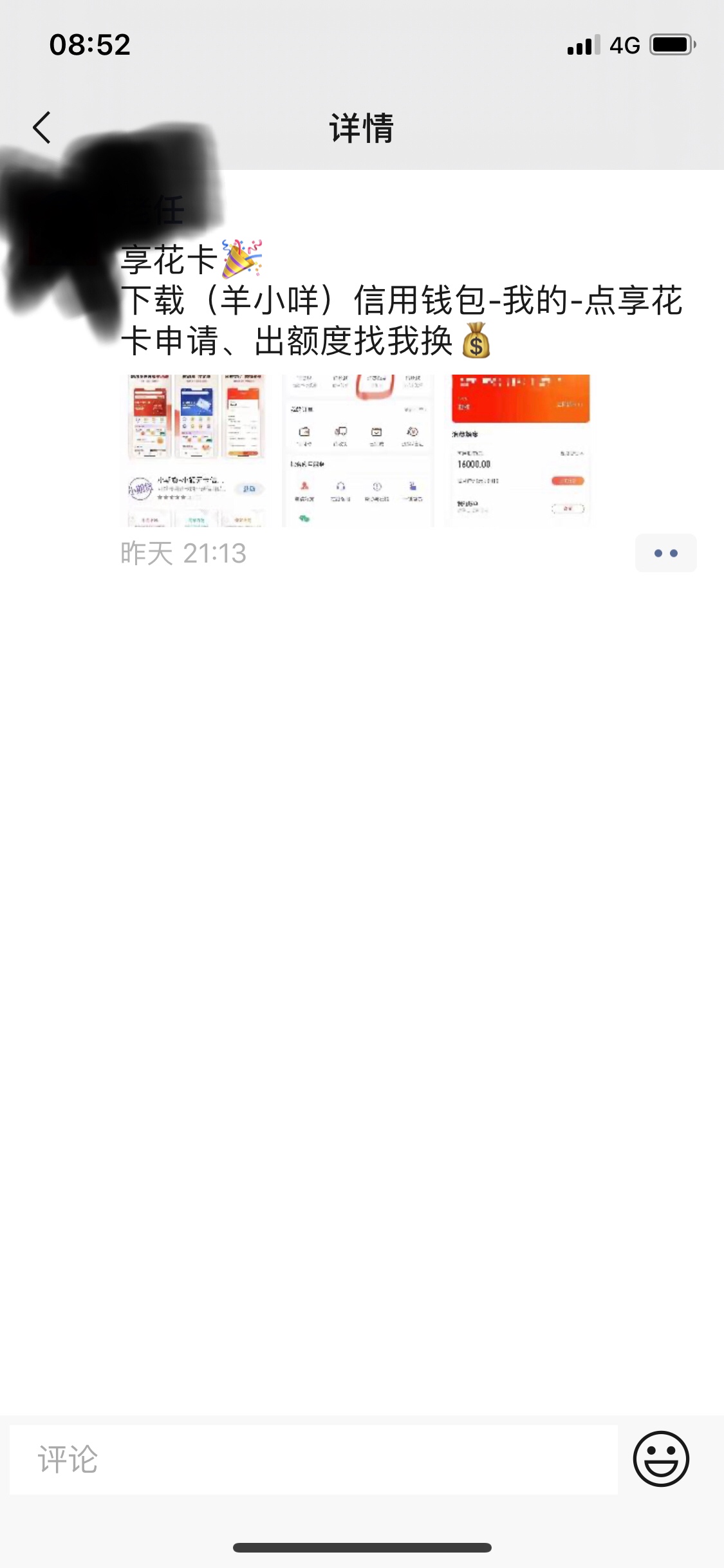Tap the 评论 comment input field
This screenshot has height=1568, width=724.
pyautogui.click(x=313, y=1459)
